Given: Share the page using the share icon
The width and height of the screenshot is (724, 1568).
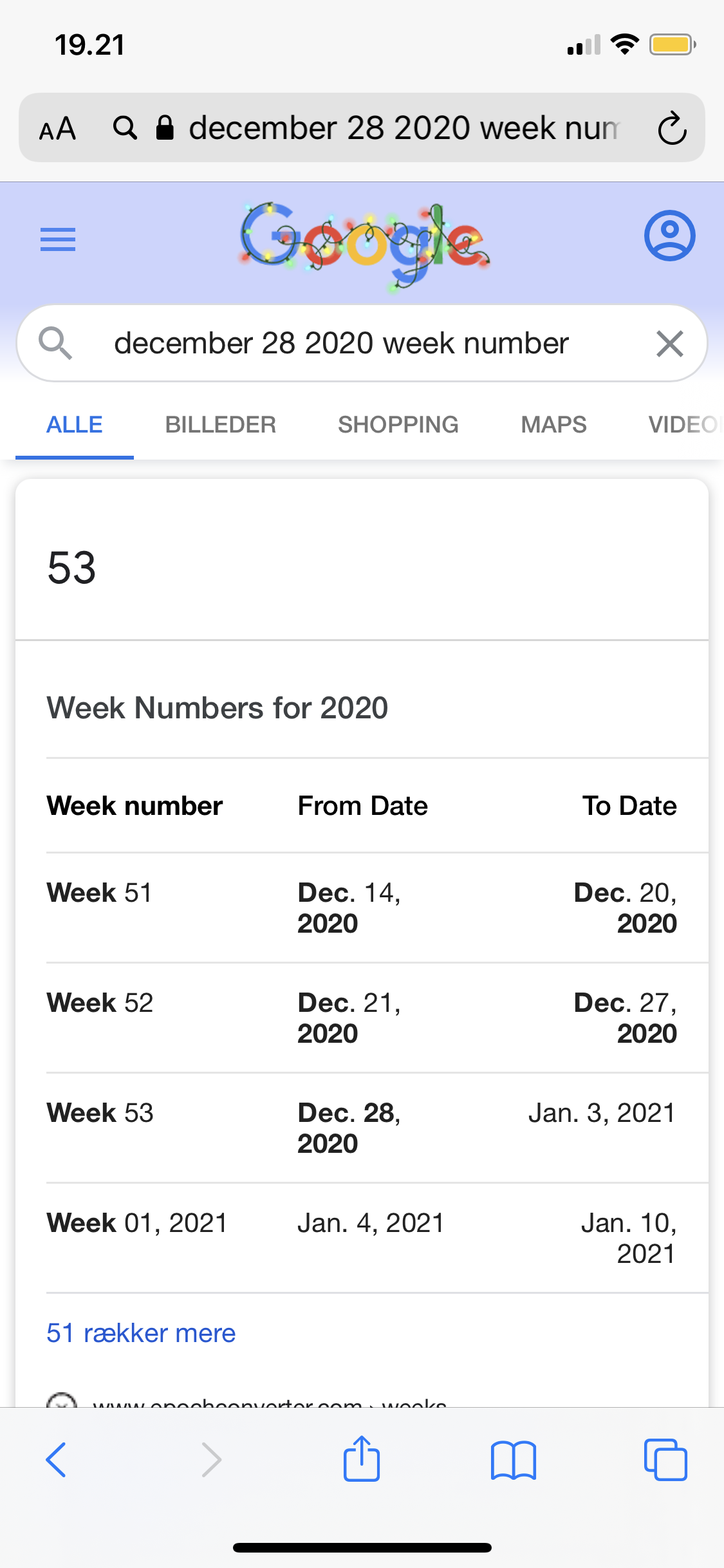Looking at the screenshot, I should [x=362, y=1460].
